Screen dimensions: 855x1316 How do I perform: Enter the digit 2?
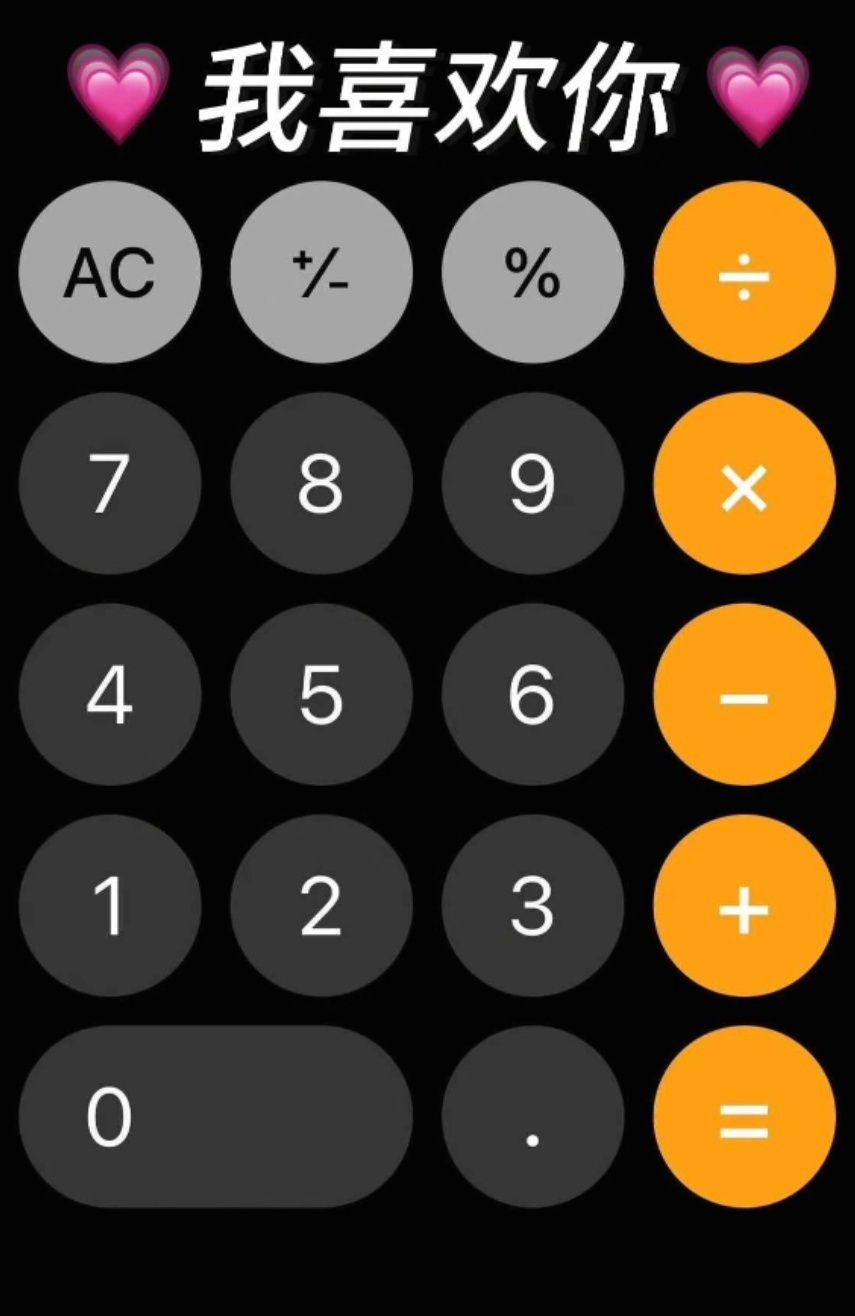tap(322, 905)
